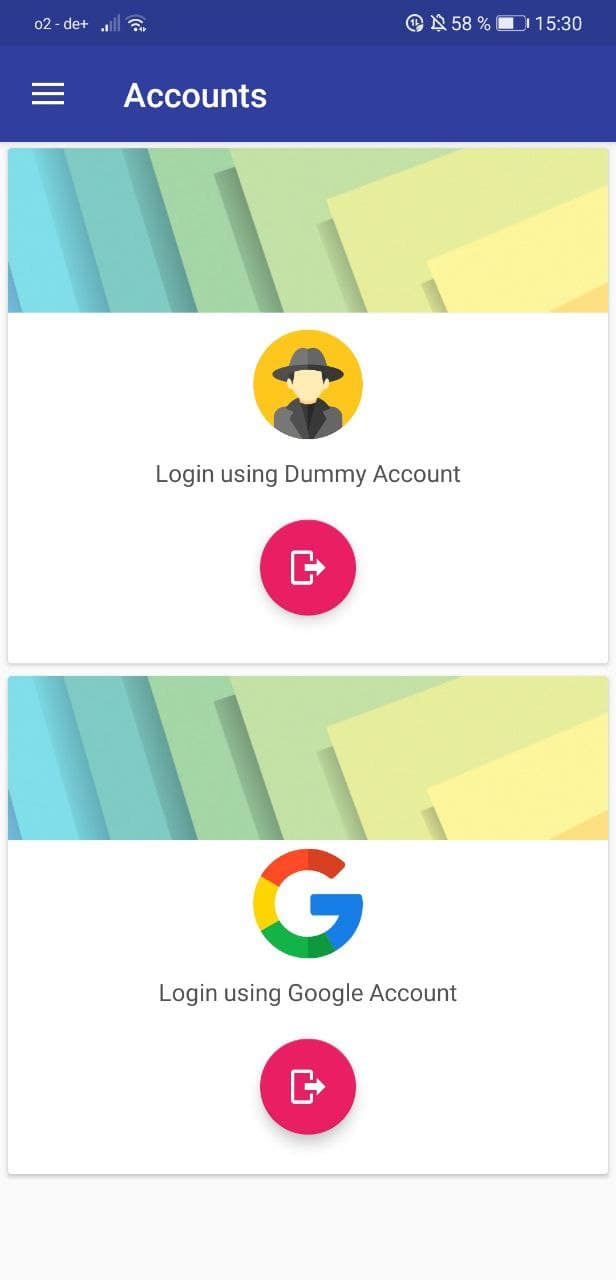The width and height of the screenshot is (616, 1280).
Task: Log in with the Dummy Account button
Action: [308, 567]
